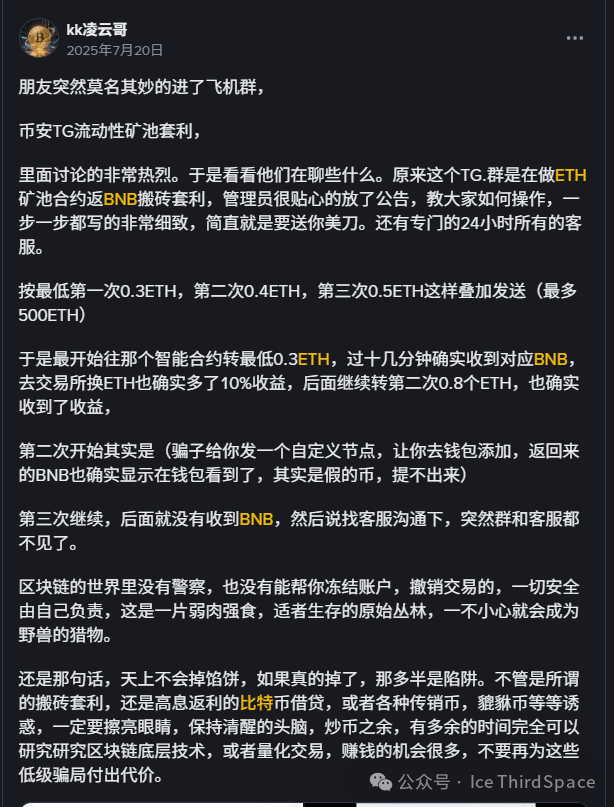
Task: Open the three-dot overflow menu on the post
Action: coord(575,38)
